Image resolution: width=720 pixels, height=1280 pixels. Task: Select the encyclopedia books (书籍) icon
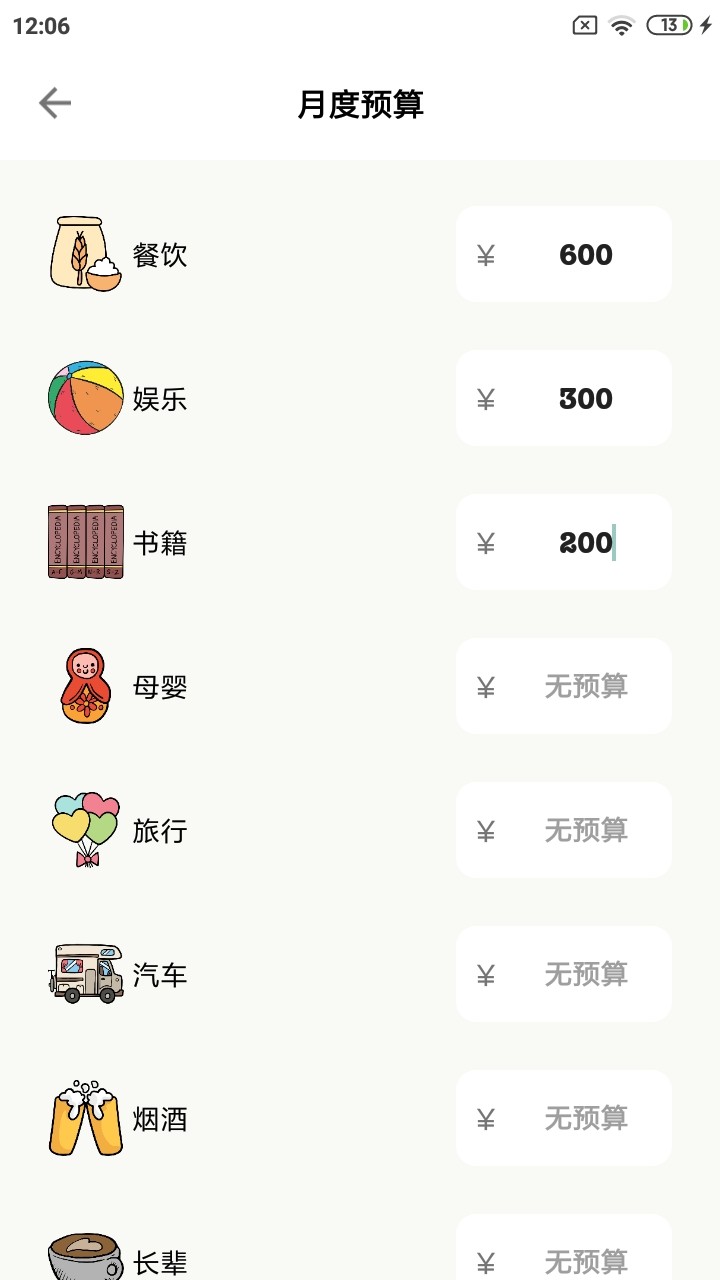85,541
